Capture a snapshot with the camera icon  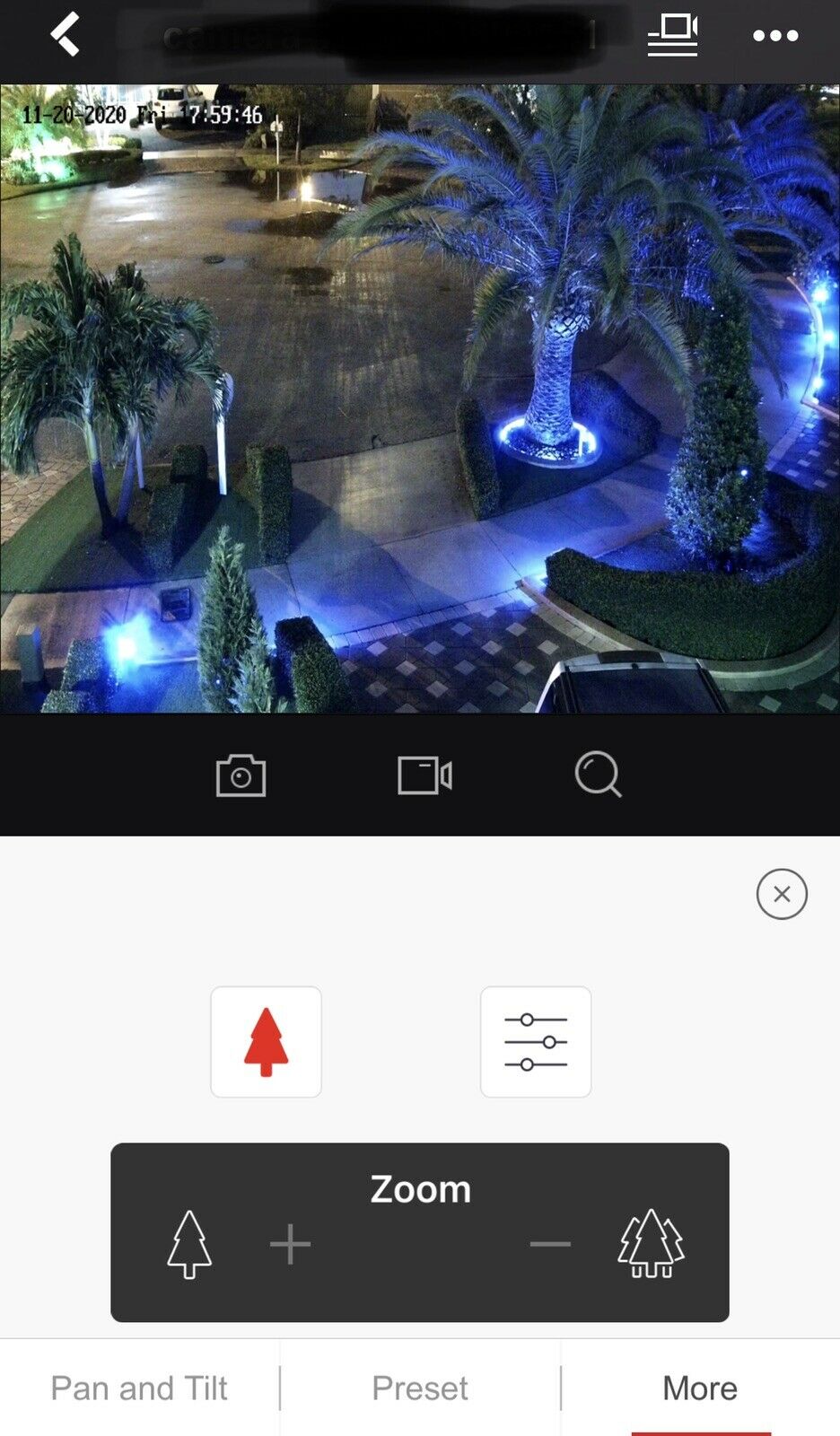click(241, 775)
